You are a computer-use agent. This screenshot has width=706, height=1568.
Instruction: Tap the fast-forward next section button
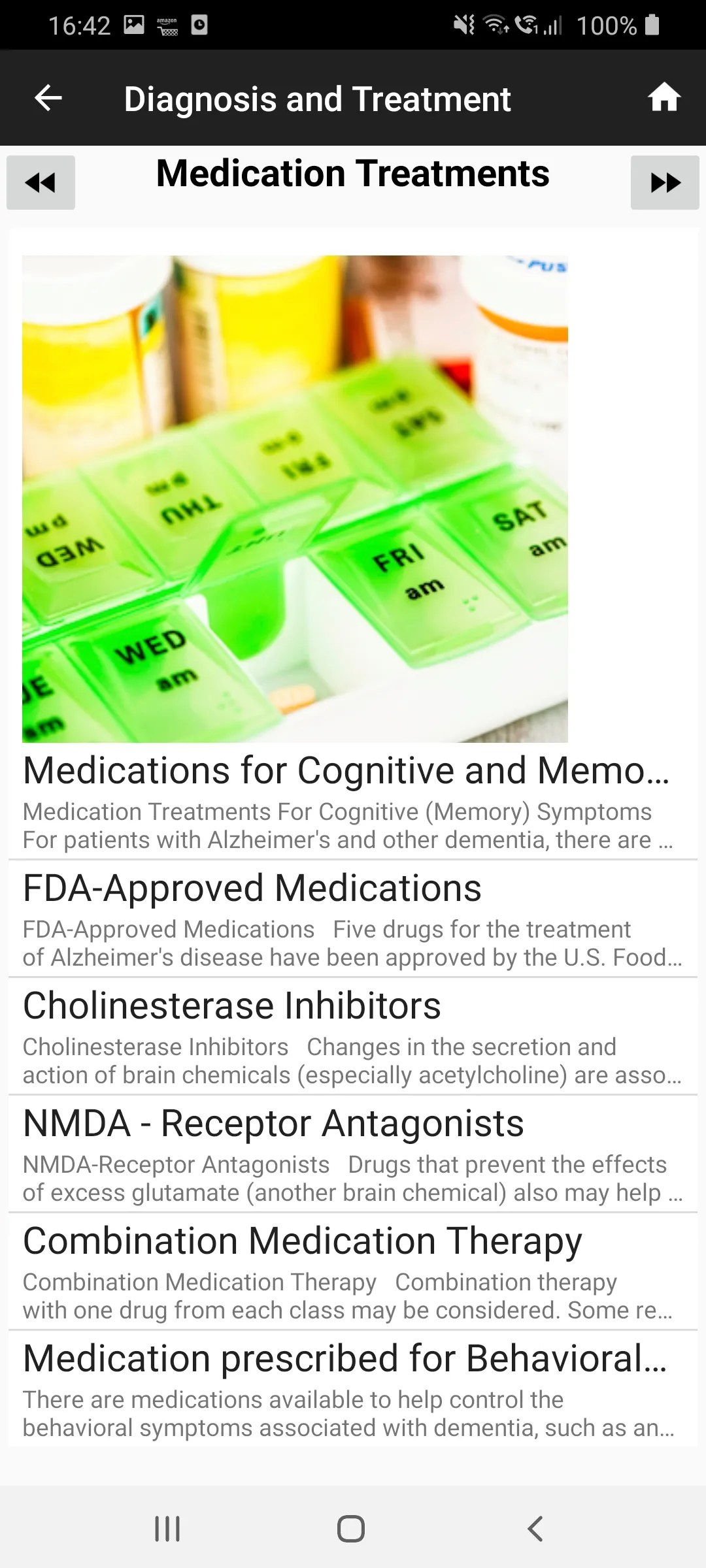[x=665, y=183]
